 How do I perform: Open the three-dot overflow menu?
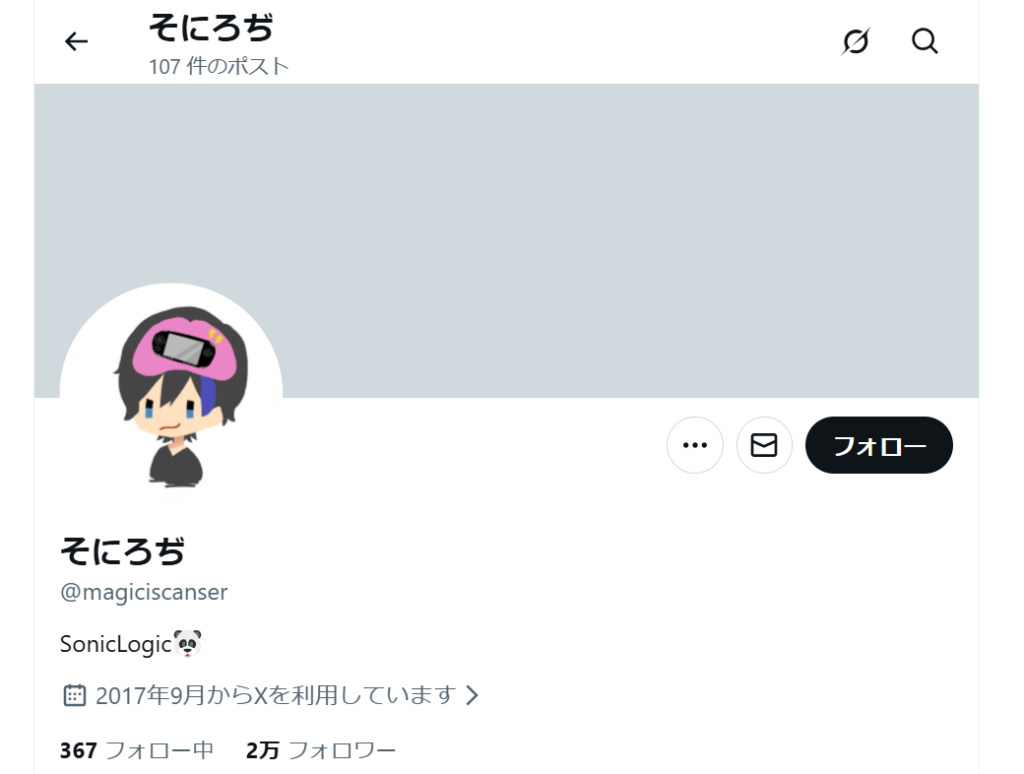695,445
